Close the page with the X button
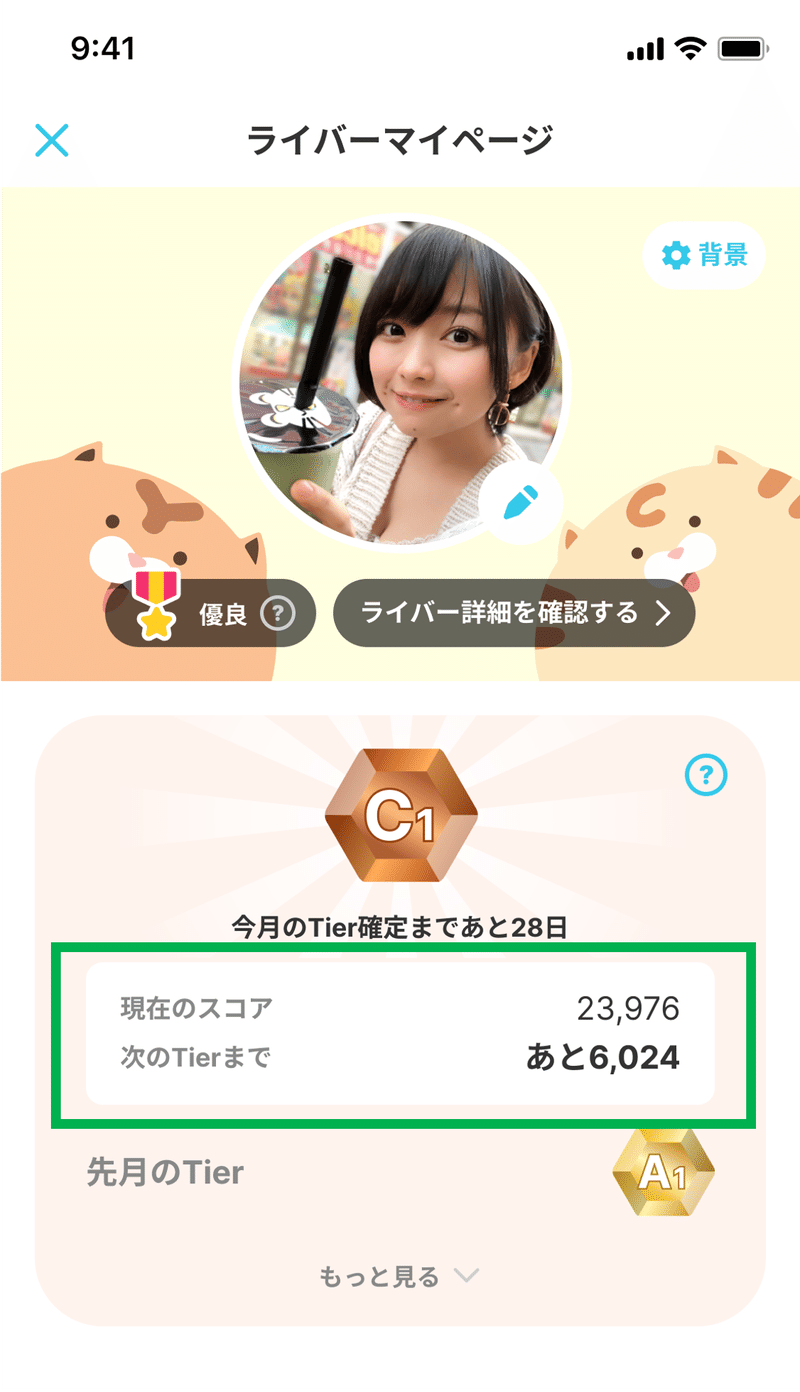 (52, 140)
